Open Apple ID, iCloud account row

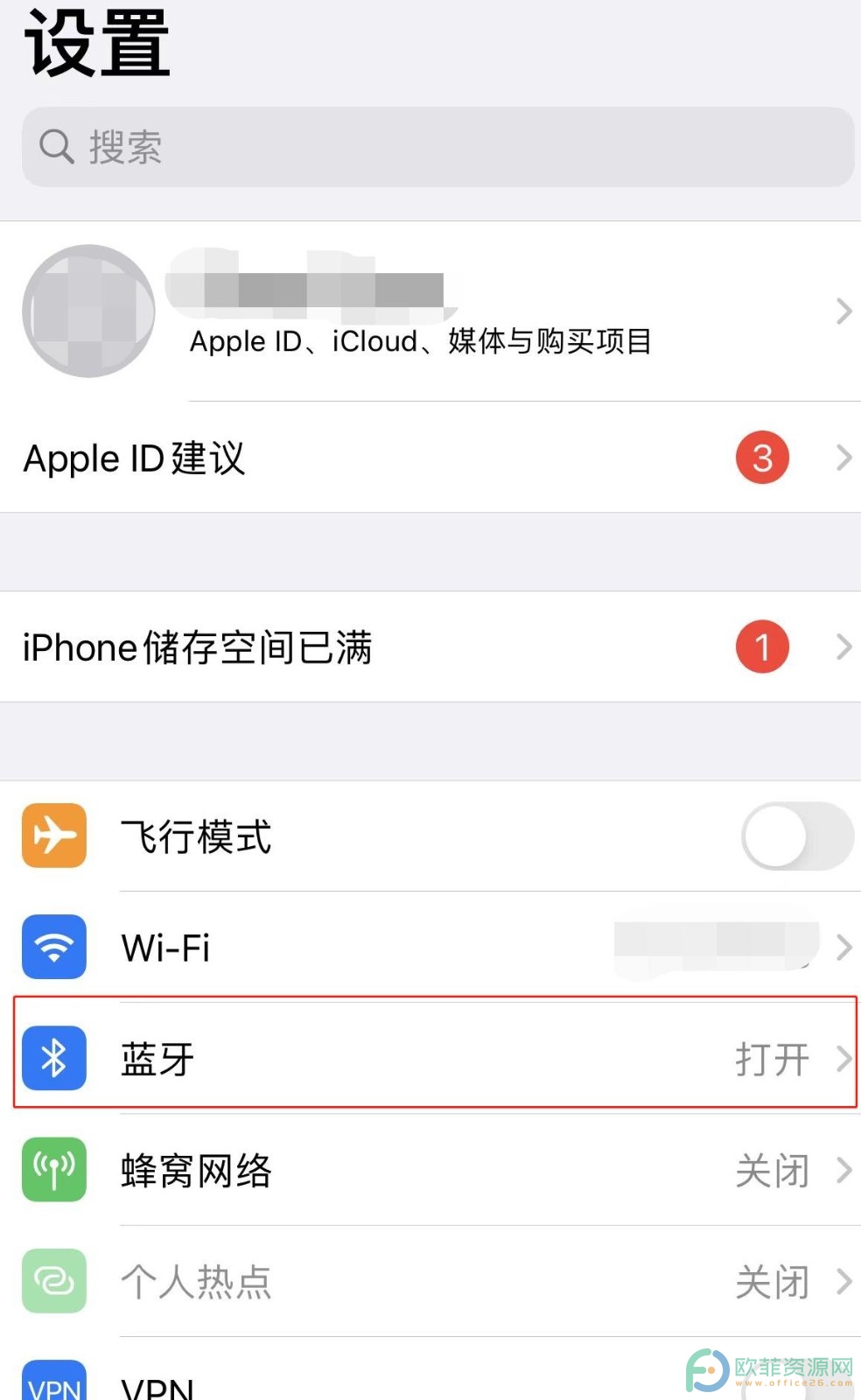pos(430,311)
